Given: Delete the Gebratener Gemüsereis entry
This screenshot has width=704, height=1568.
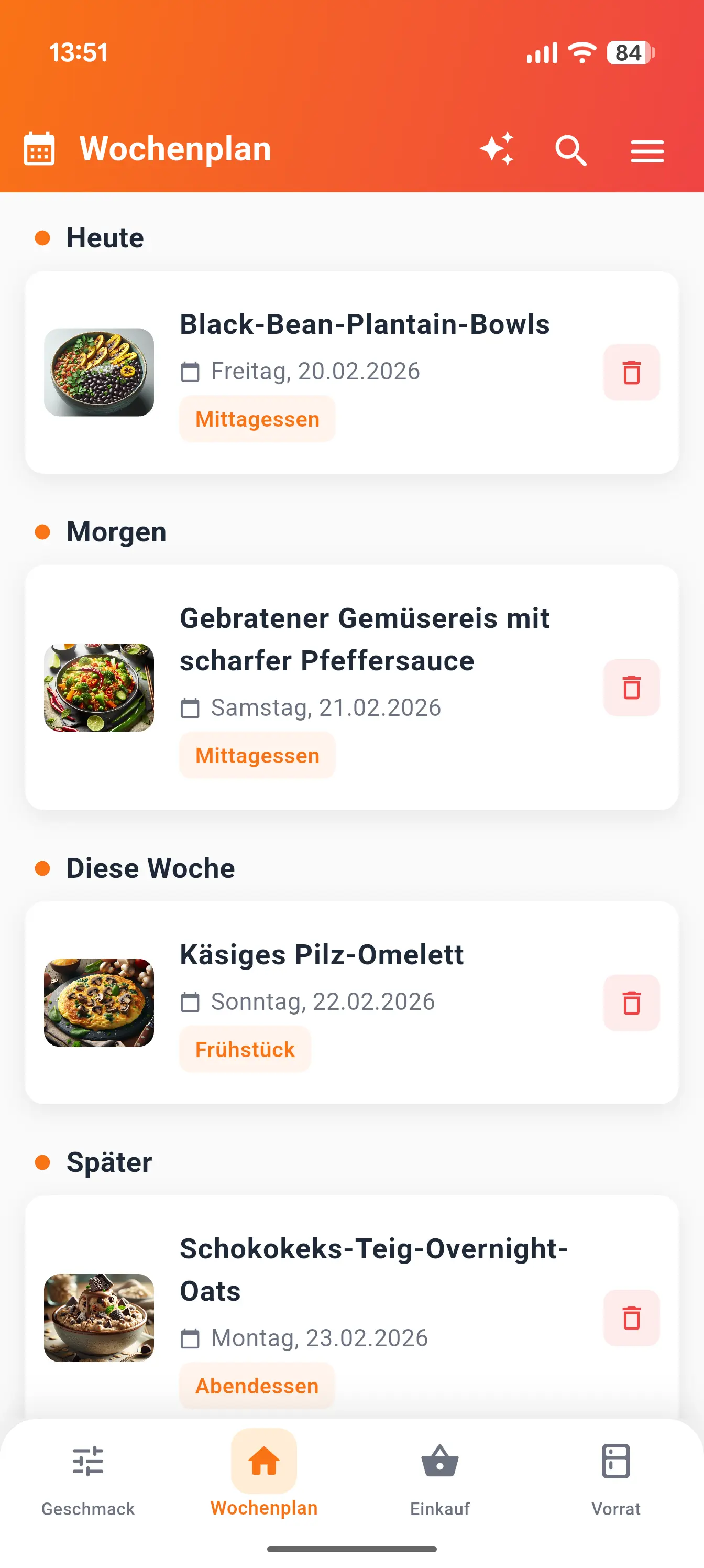Looking at the screenshot, I should 631,687.
